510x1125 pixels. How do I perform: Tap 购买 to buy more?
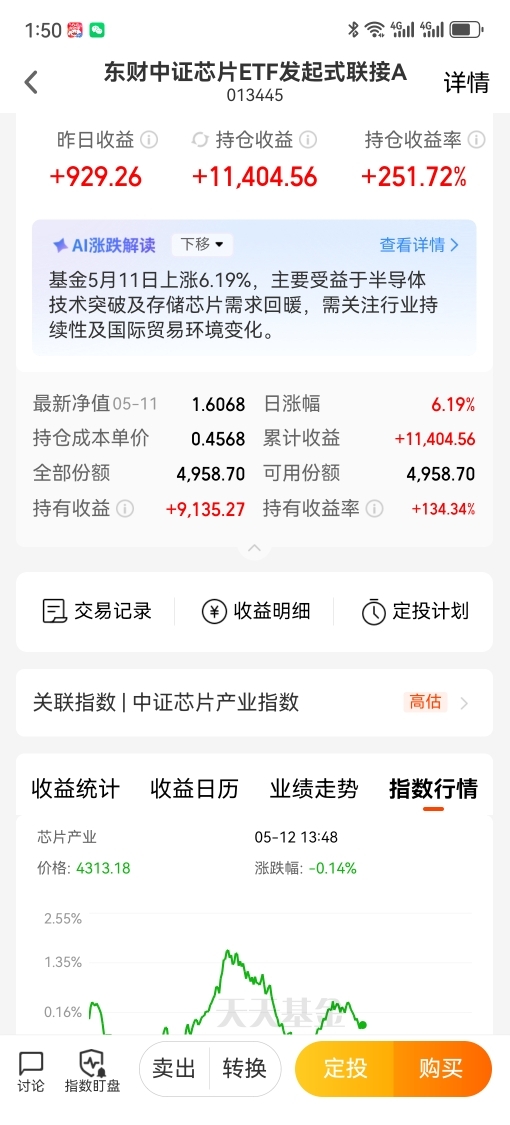coord(442,1068)
